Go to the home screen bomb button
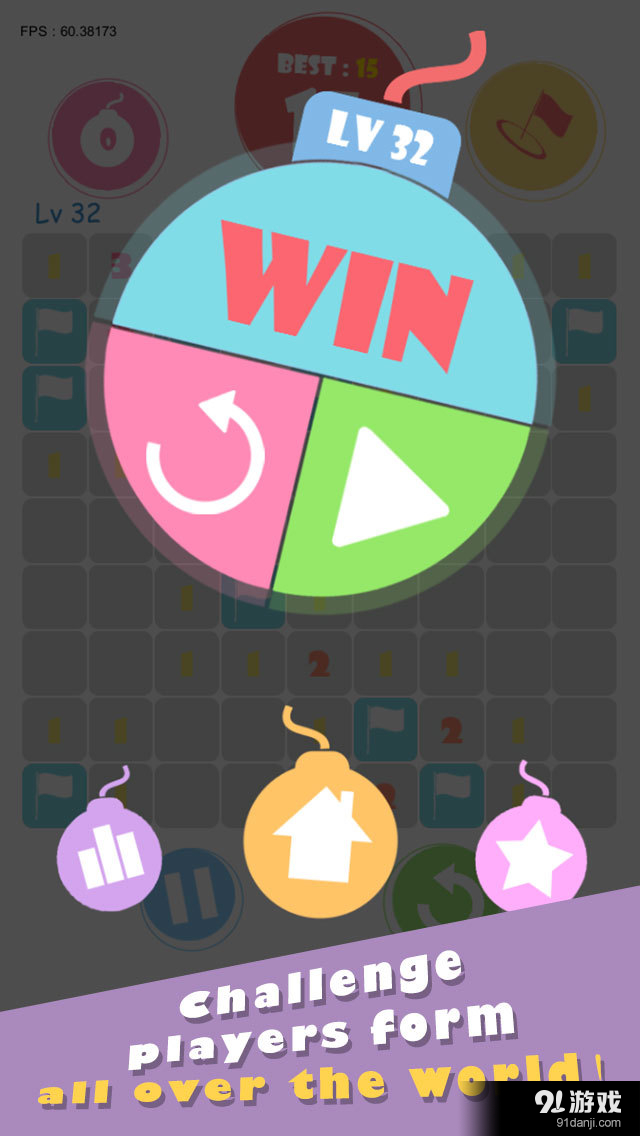Screen dimensions: 640x1136 (x=321, y=832)
